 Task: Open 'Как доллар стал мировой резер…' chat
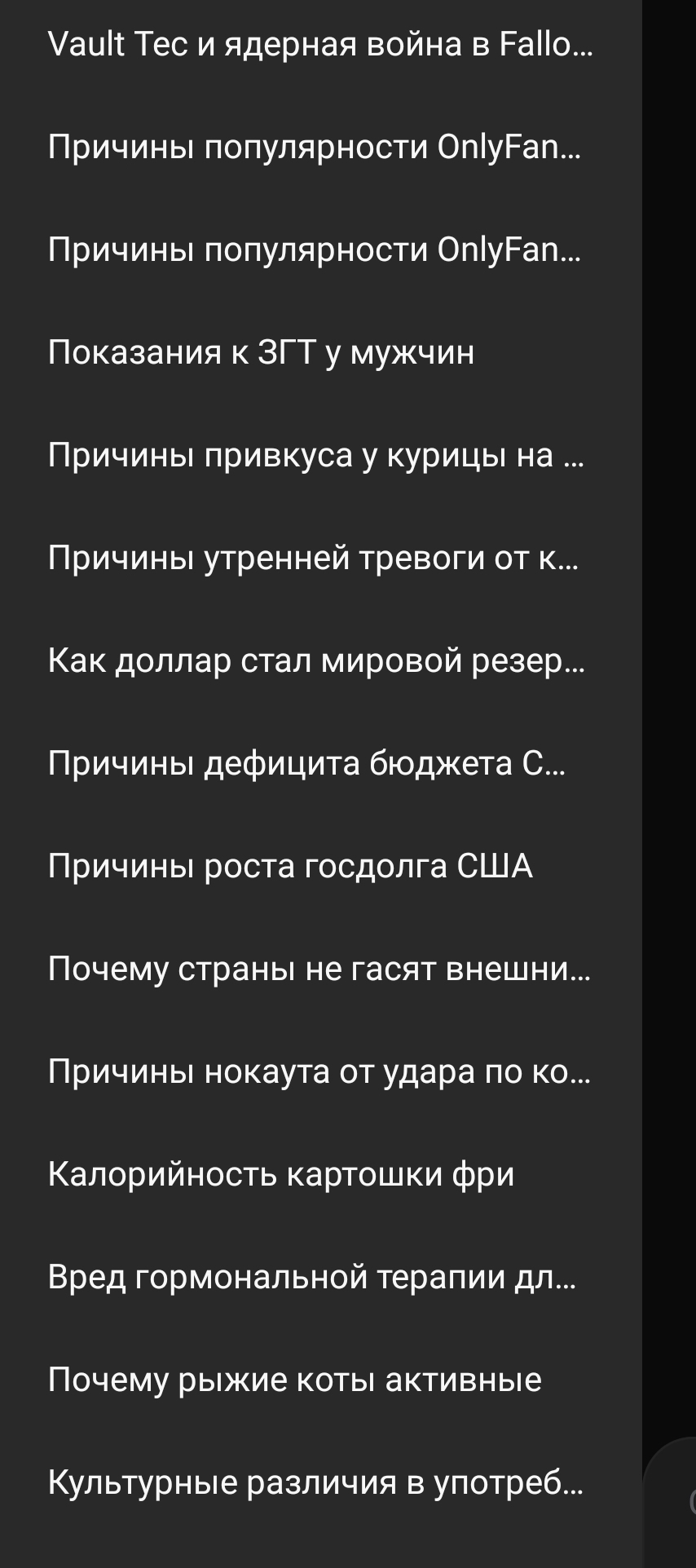[316, 660]
